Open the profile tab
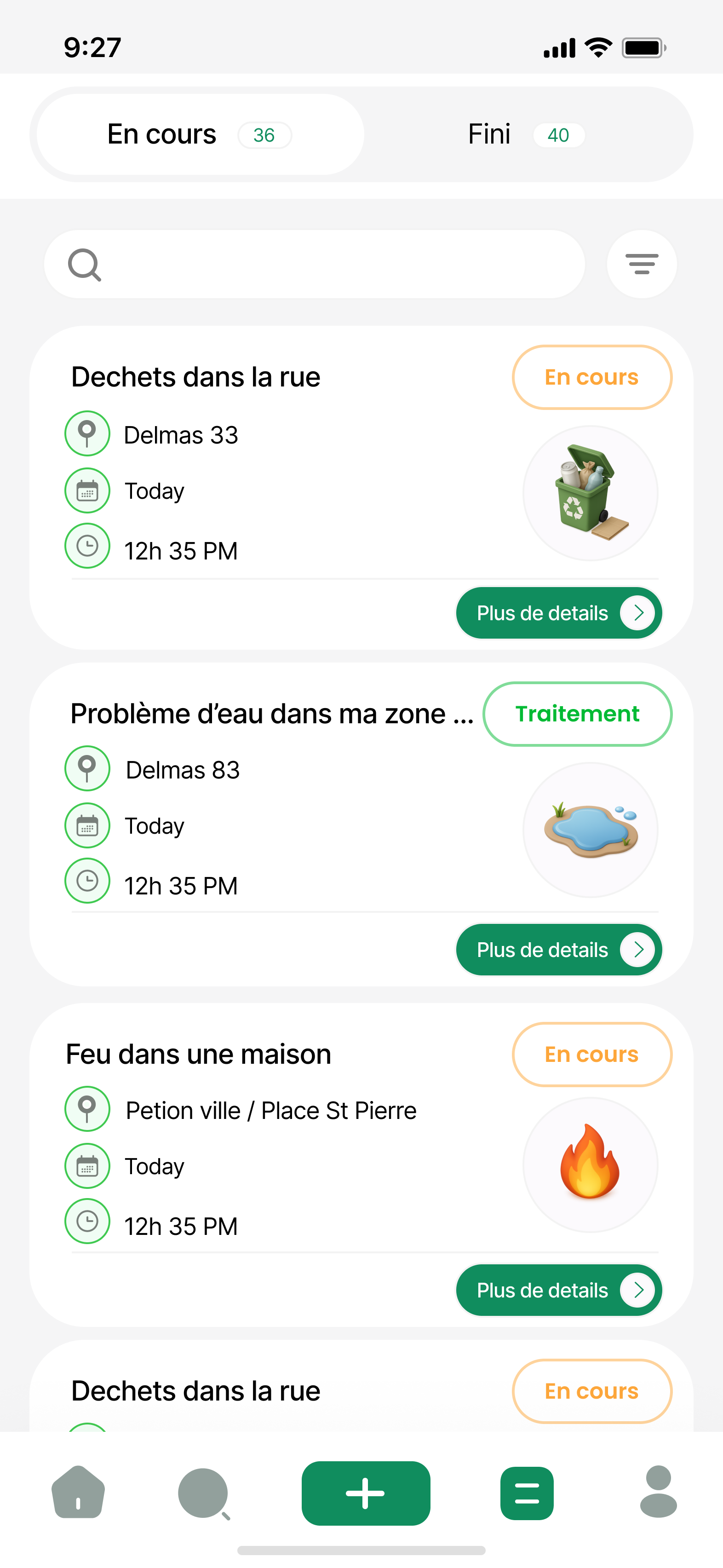This screenshot has height=1568, width=723. coord(658,1493)
